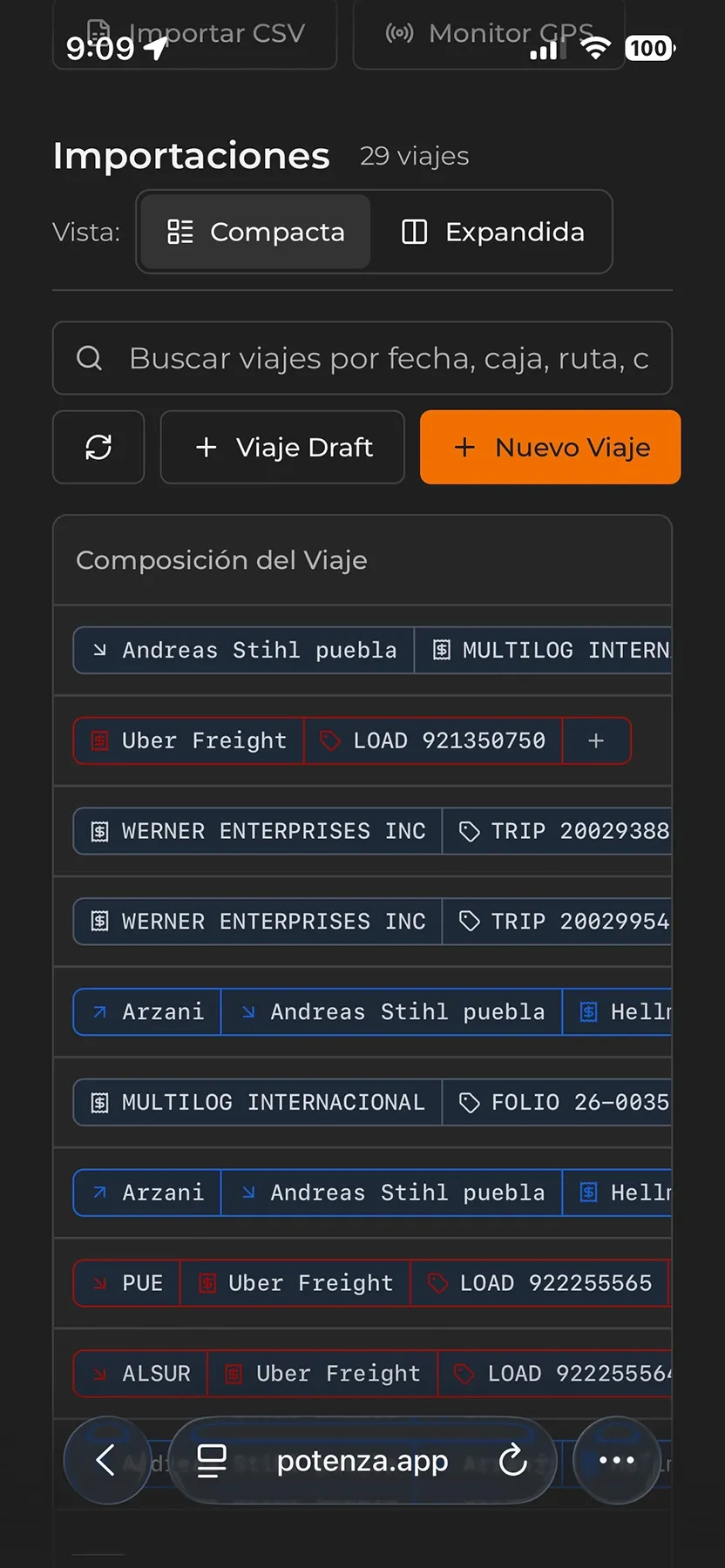Click the red invoice icon on Uber Freight chip

(x=100, y=740)
